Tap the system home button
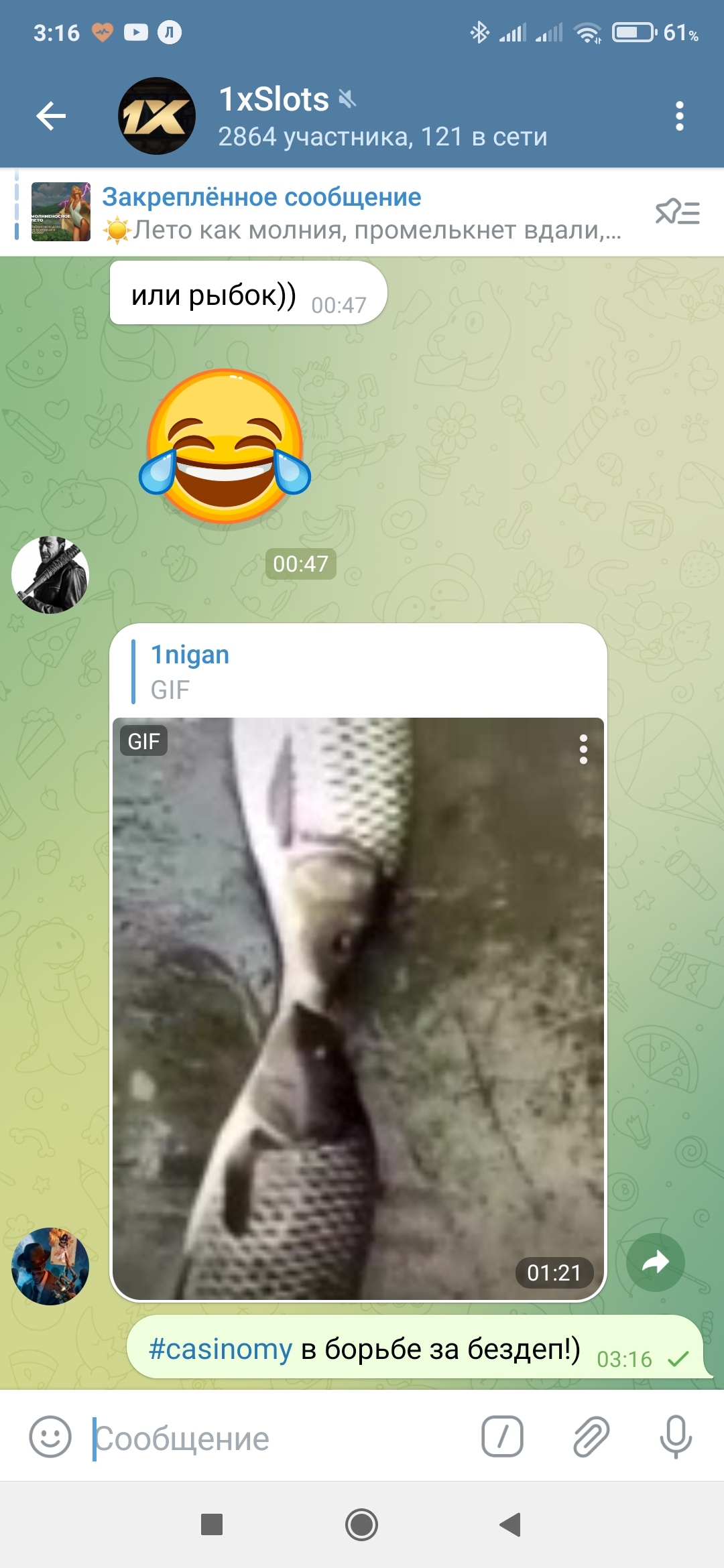Image resolution: width=724 pixels, height=1568 pixels. (x=361, y=1525)
